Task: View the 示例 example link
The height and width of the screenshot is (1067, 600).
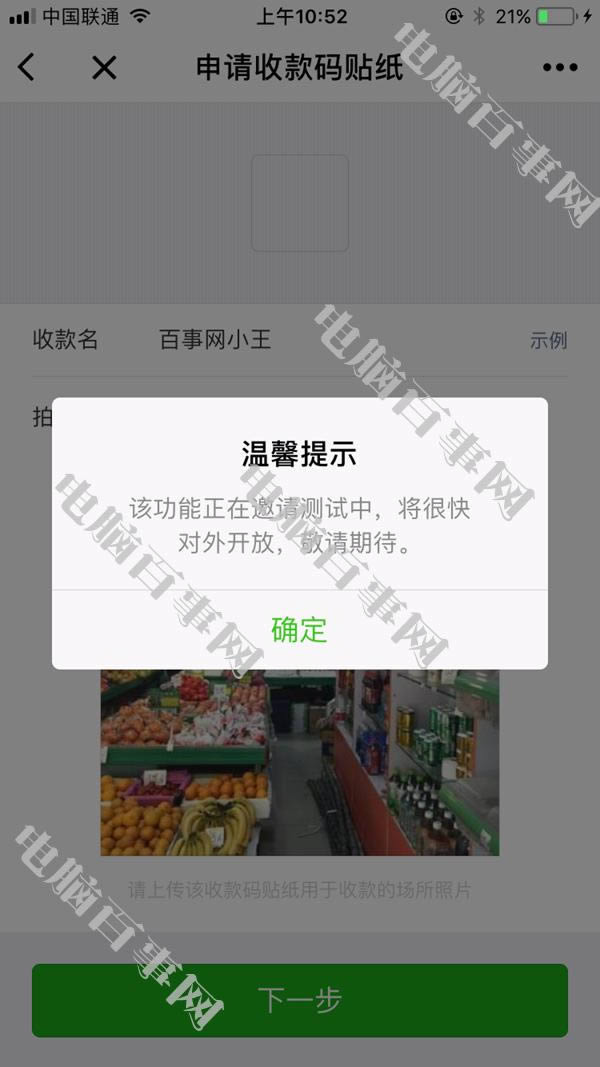Action: (x=548, y=340)
